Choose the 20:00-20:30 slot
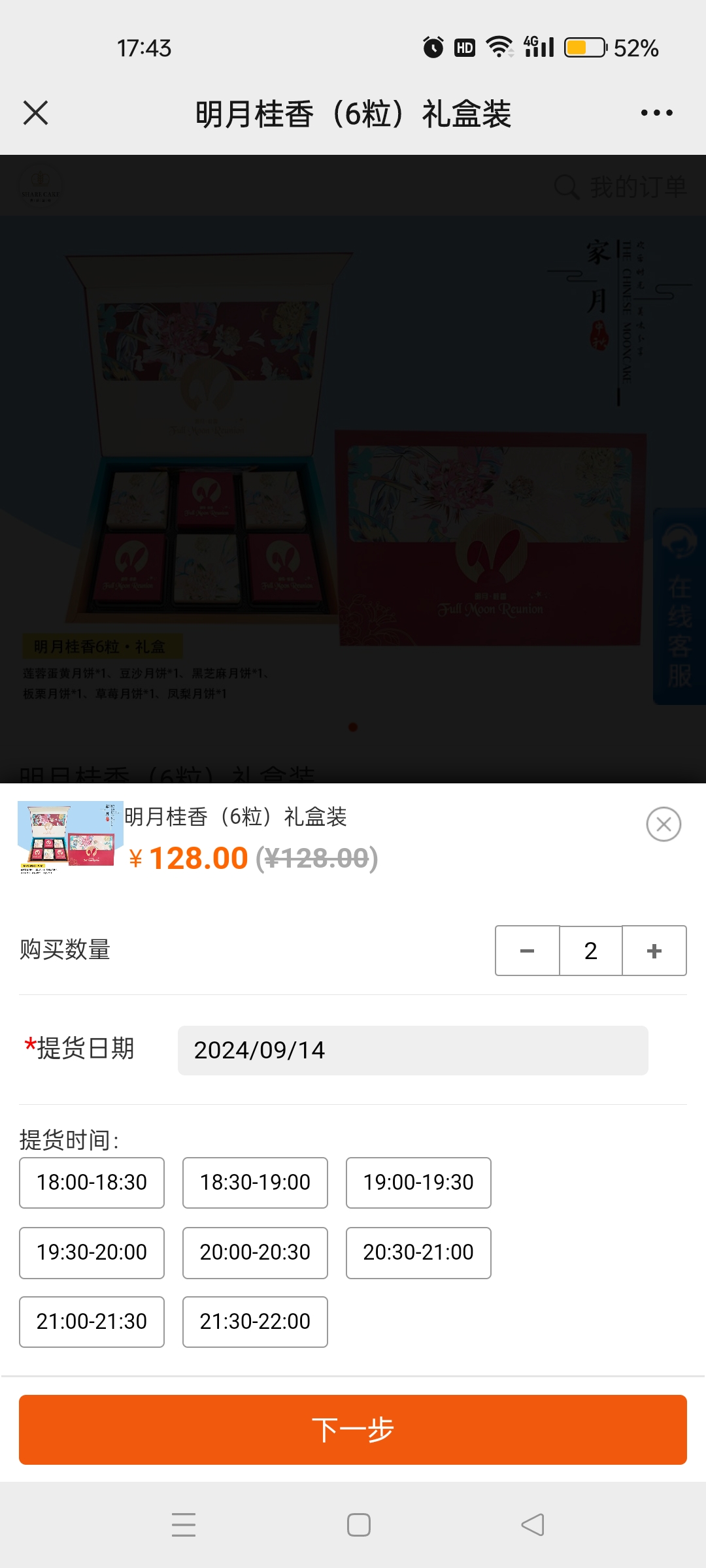 pos(255,1252)
